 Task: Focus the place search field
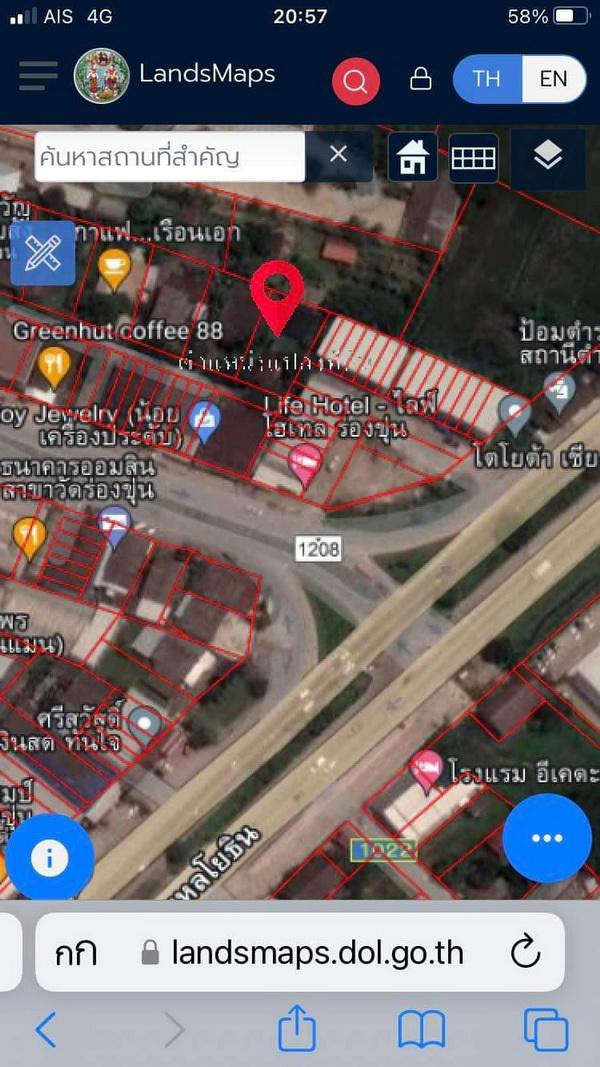(x=169, y=157)
